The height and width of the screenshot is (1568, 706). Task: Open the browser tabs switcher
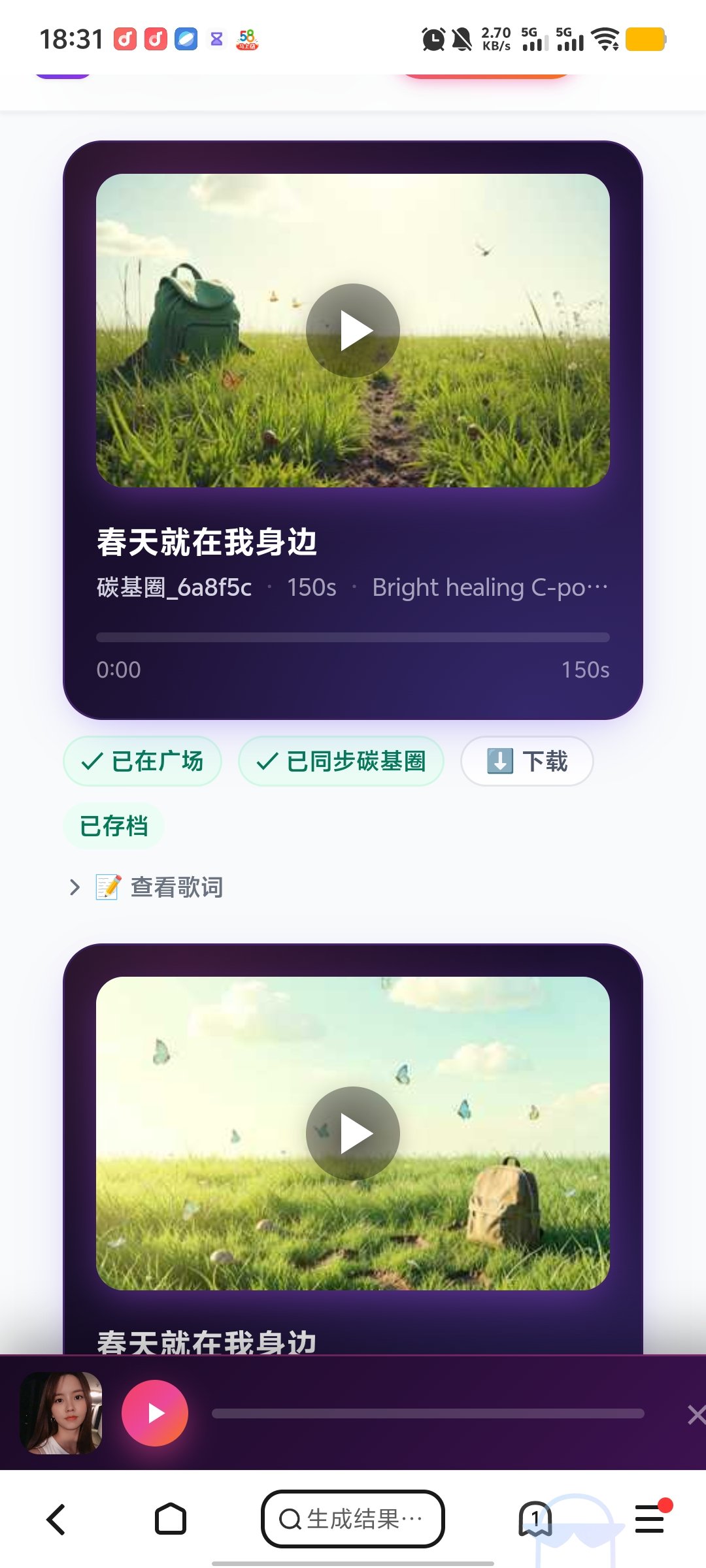pyautogui.click(x=535, y=1519)
